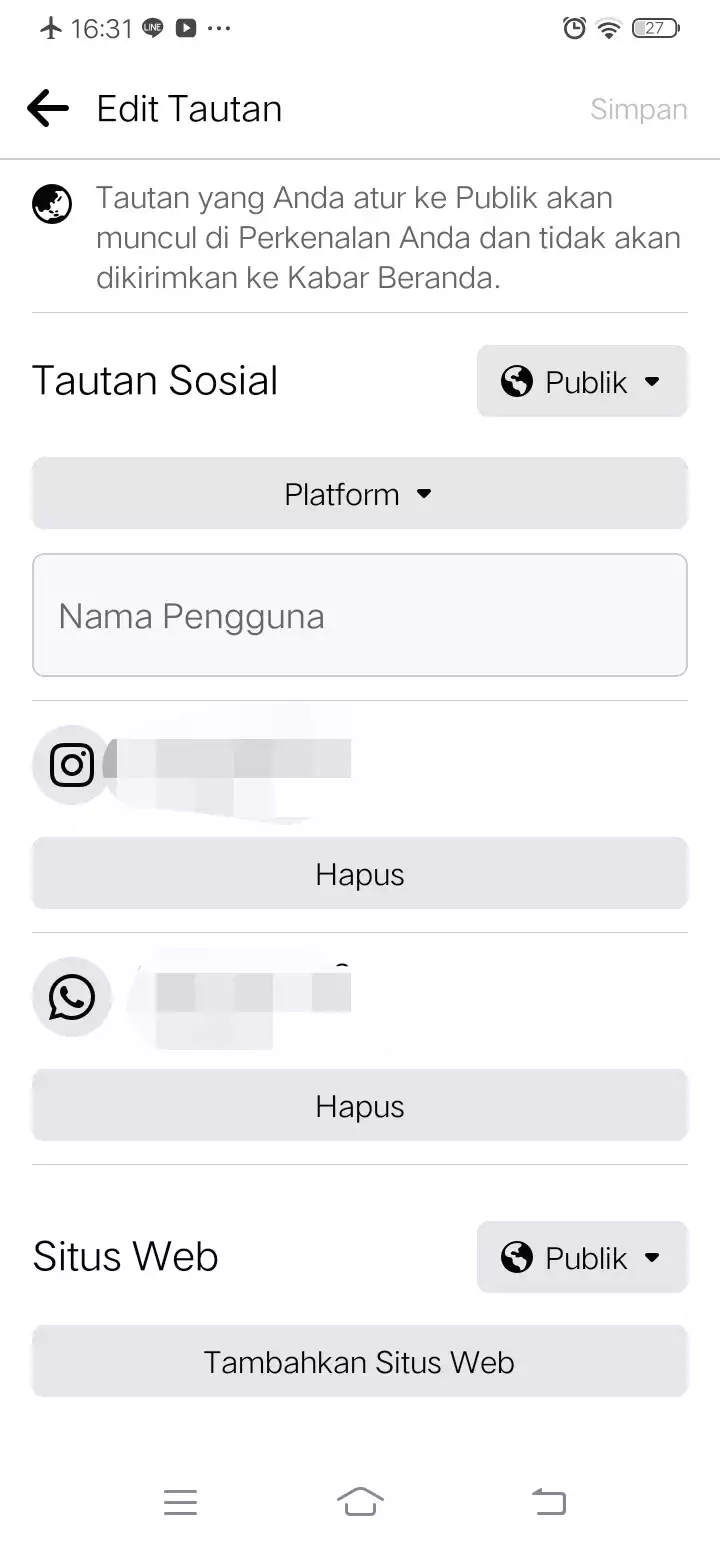This screenshot has height=1544, width=720.
Task: Hapus the WhatsApp link
Action: click(x=360, y=1106)
